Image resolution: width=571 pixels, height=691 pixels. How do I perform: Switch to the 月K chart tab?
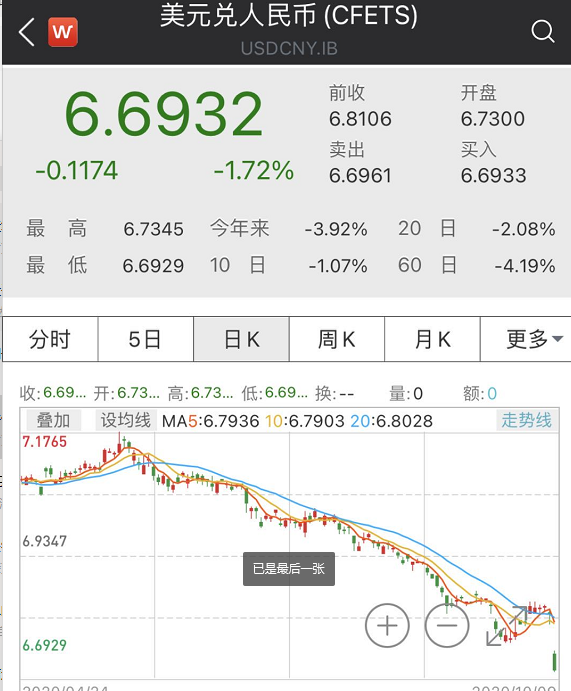point(433,339)
